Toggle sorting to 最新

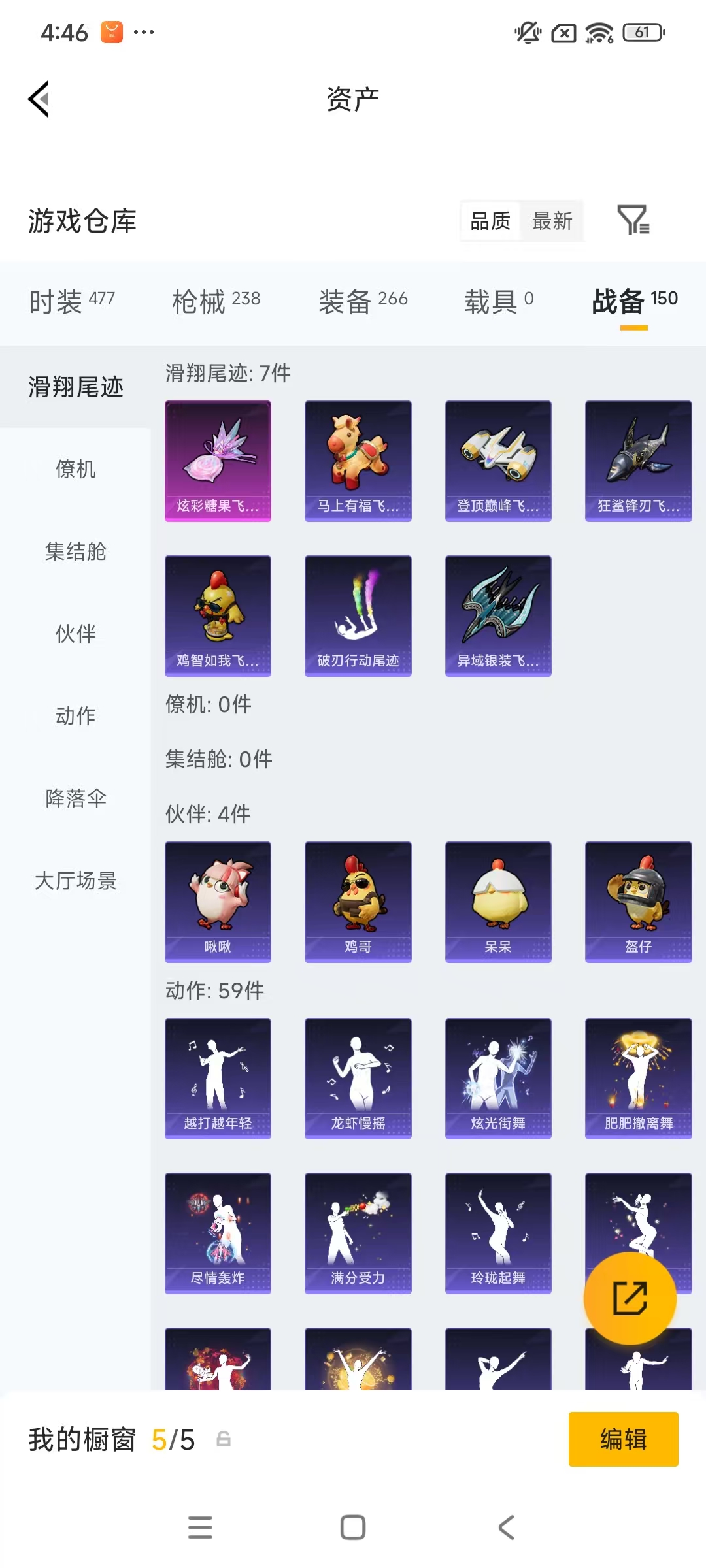(x=551, y=221)
